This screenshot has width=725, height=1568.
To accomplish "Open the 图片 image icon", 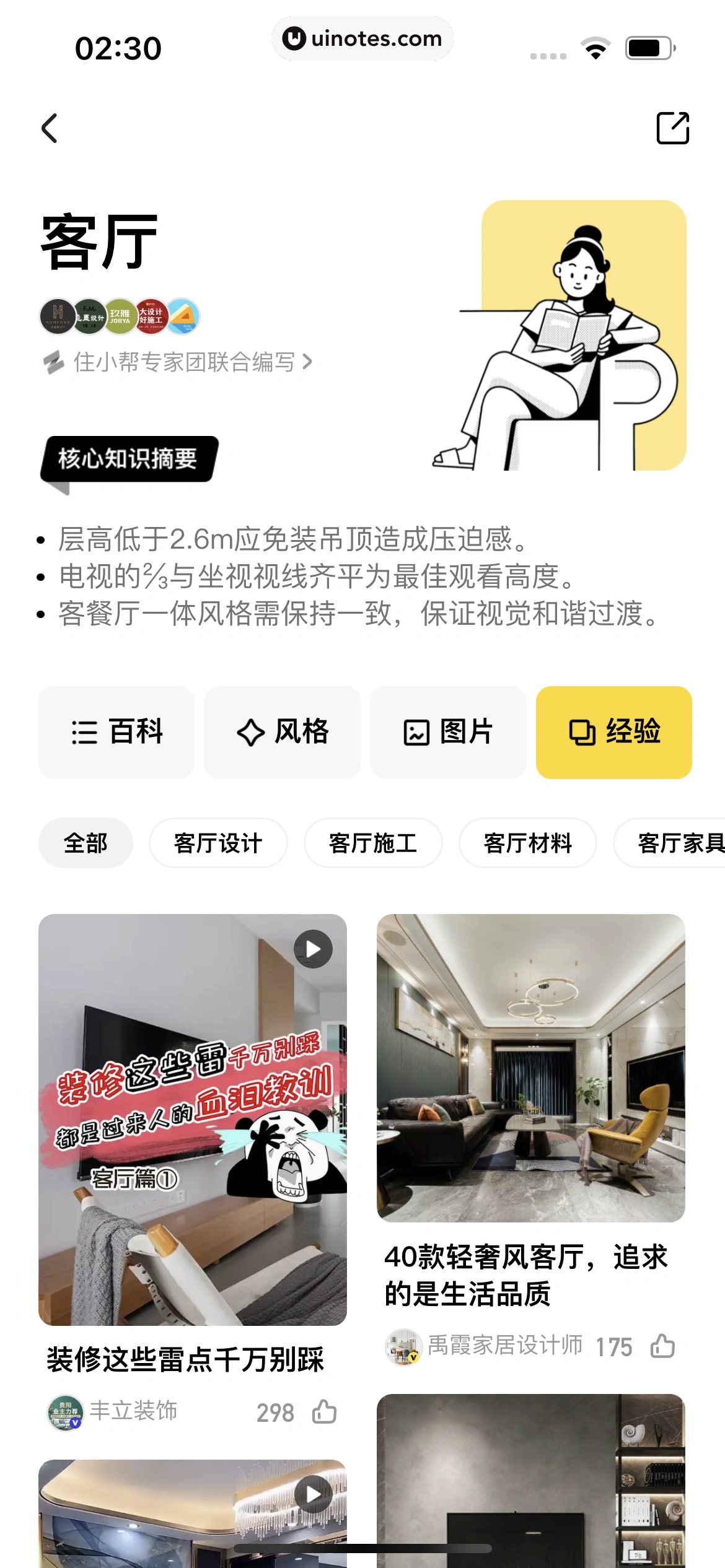I will (x=416, y=732).
